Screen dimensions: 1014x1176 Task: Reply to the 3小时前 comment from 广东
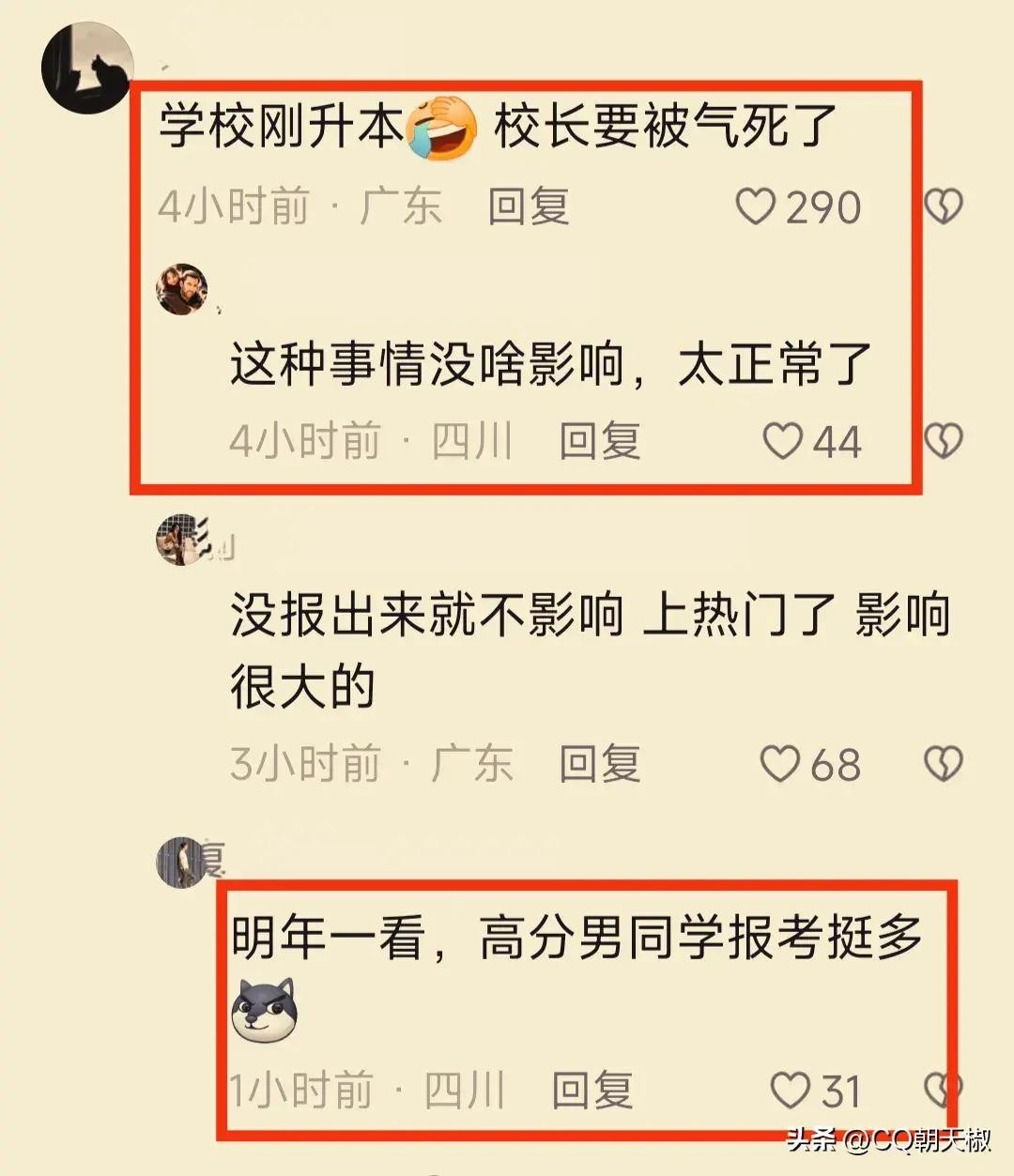click(x=600, y=764)
